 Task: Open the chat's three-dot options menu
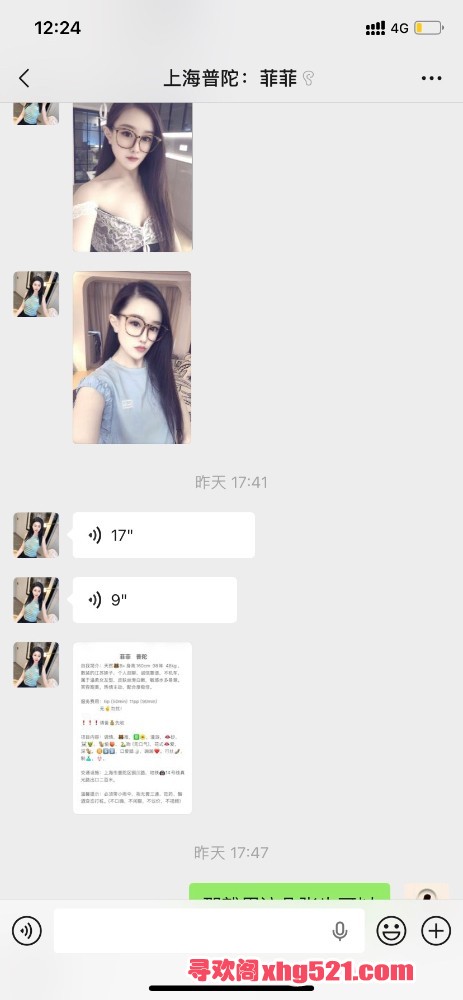click(432, 78)
